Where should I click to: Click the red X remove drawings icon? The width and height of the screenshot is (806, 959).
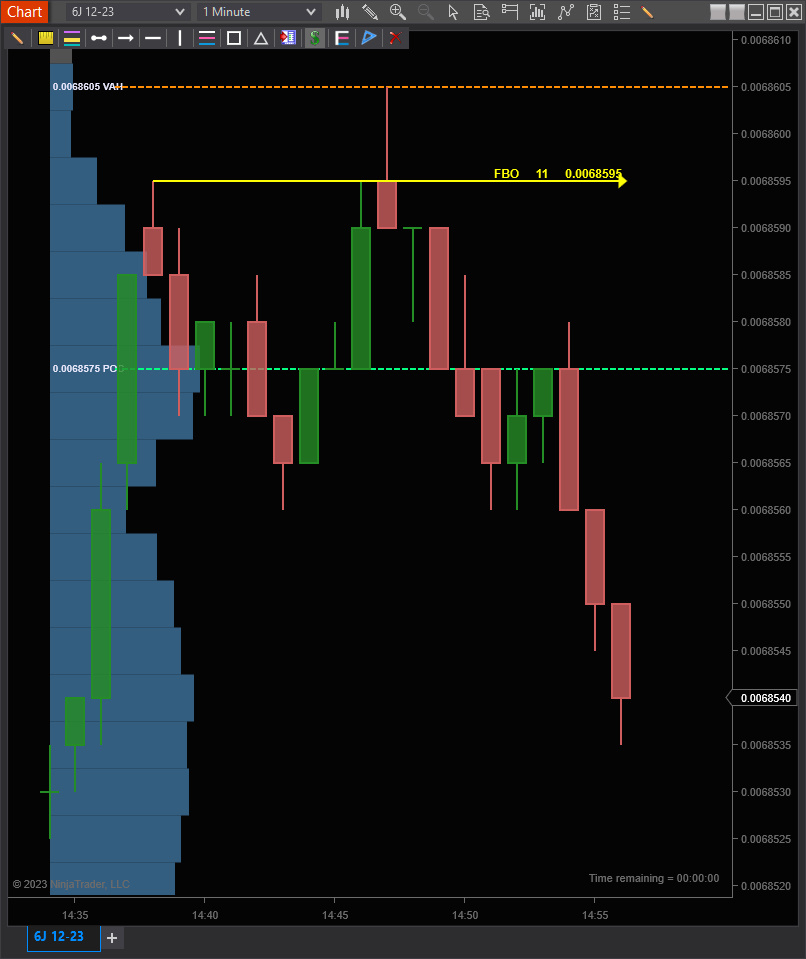(x=396, y=38)
